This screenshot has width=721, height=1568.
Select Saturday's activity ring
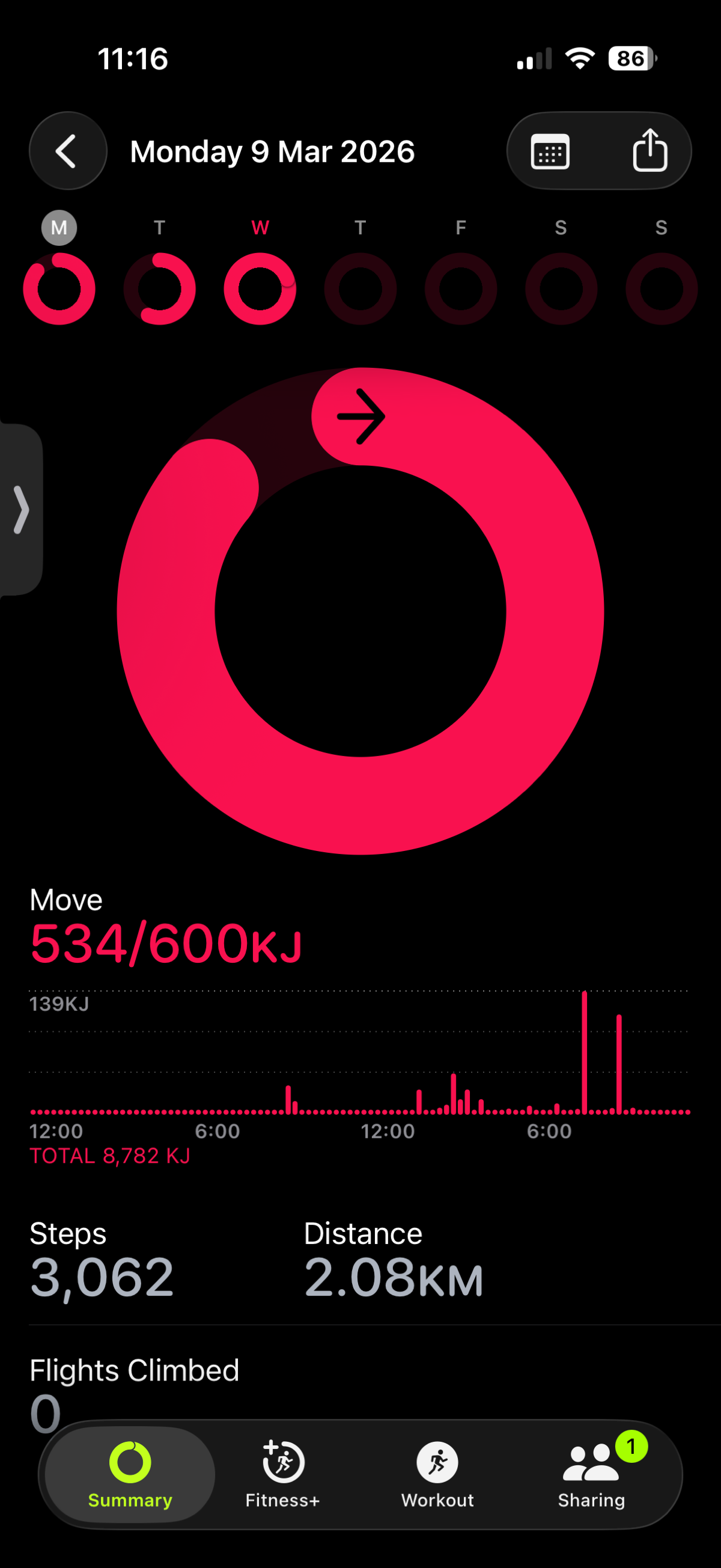click(x=561, y=288)
